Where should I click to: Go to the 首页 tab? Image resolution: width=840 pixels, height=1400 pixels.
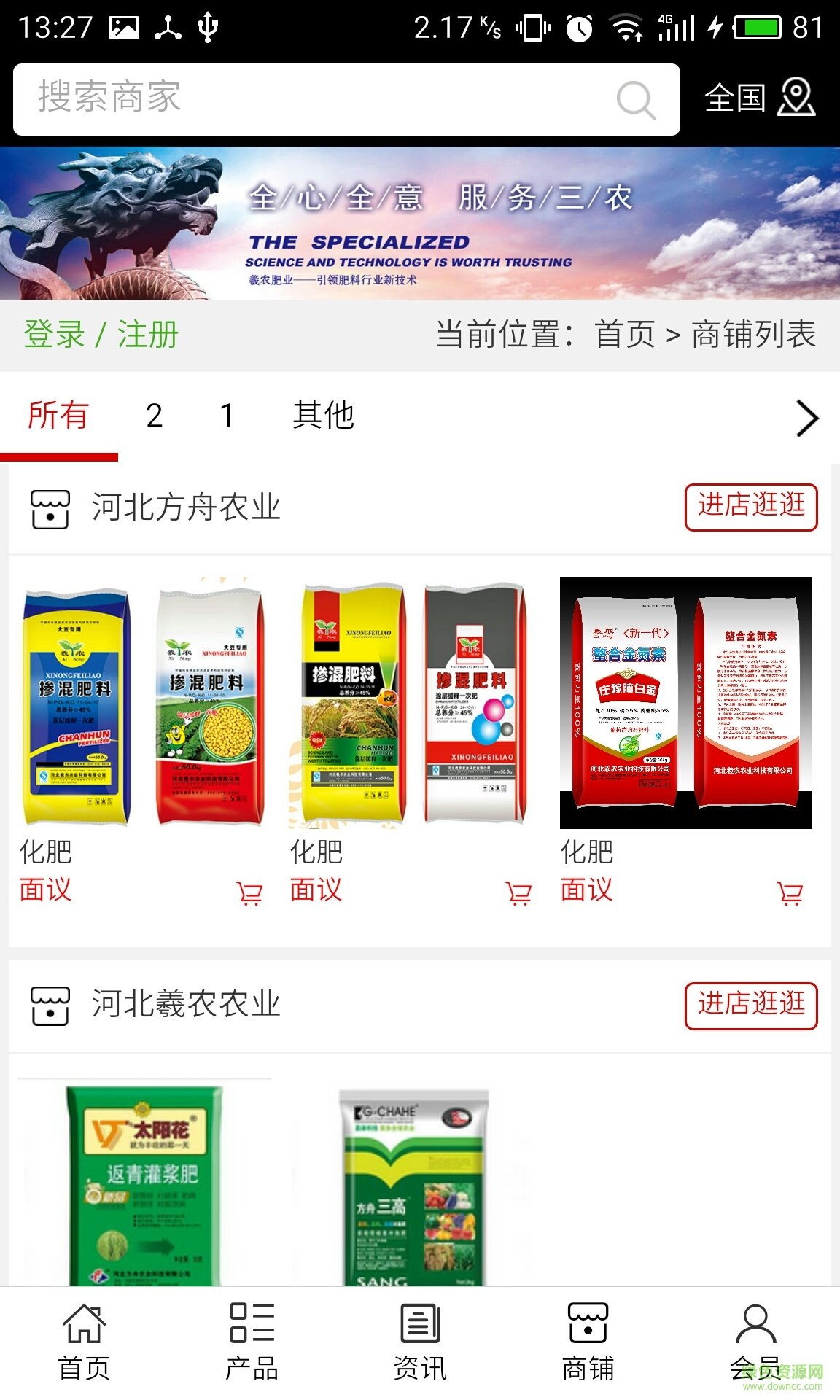pos(84,1342)
